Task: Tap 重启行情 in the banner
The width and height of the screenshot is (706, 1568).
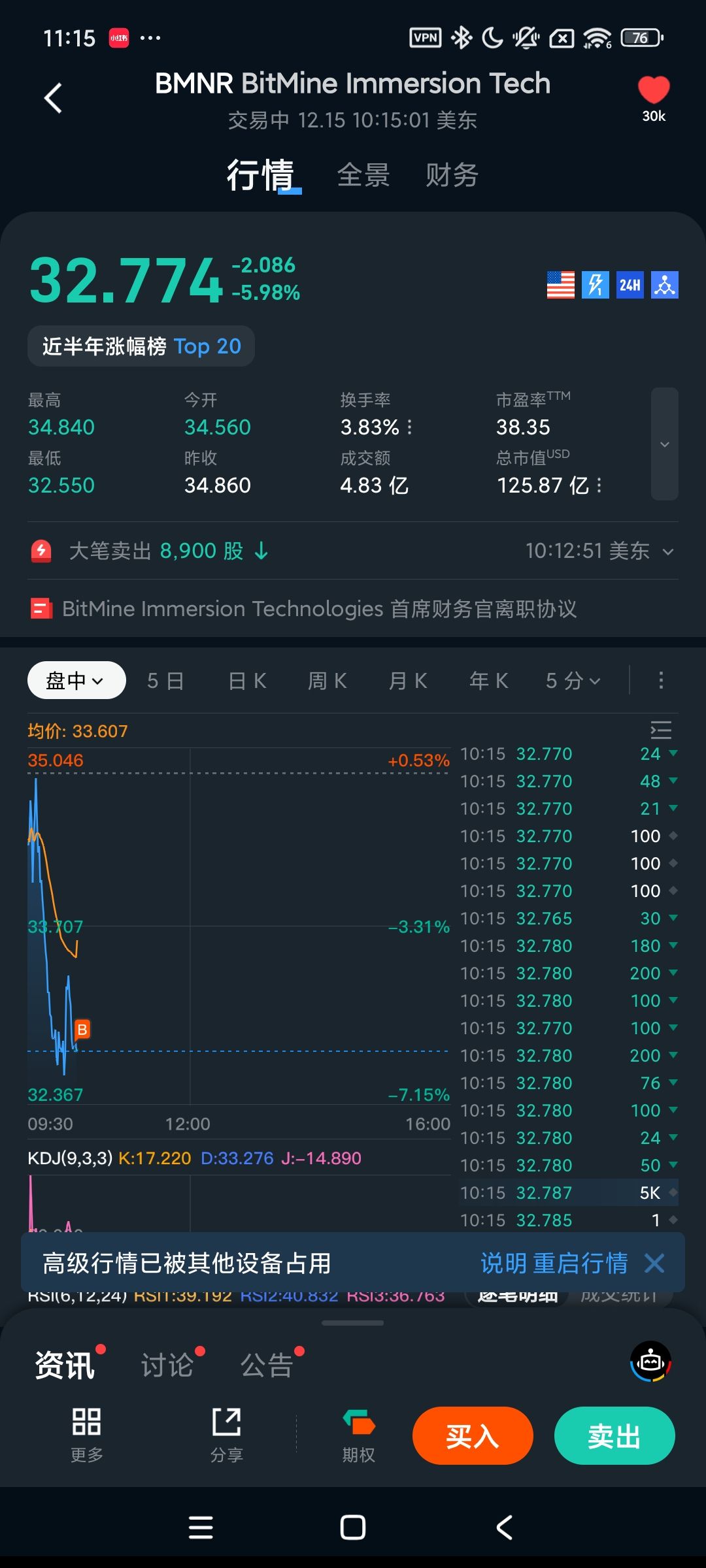Action: pyautogui.click(x=580, y=1263)
